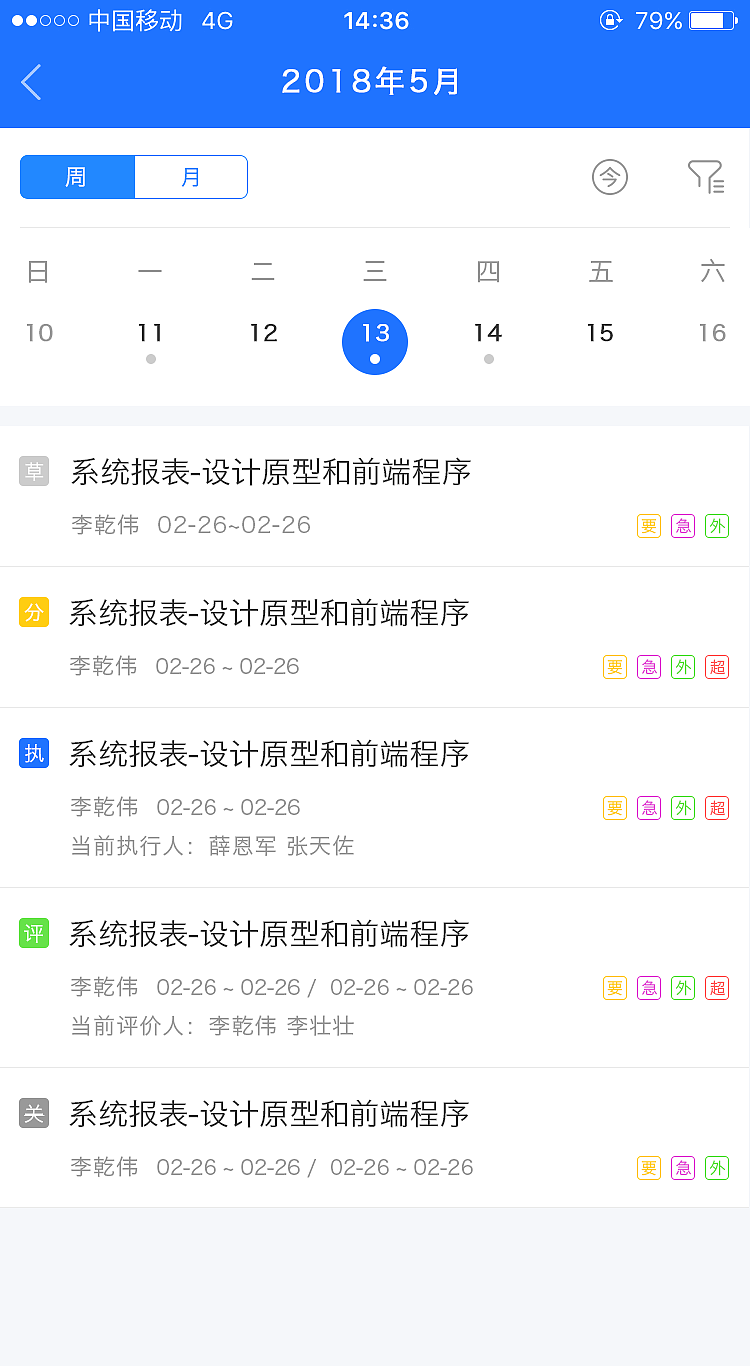Tap the green 评 evaluation status icon
The height and width of the screenshot is (1366, 750).
click(34, 933)
